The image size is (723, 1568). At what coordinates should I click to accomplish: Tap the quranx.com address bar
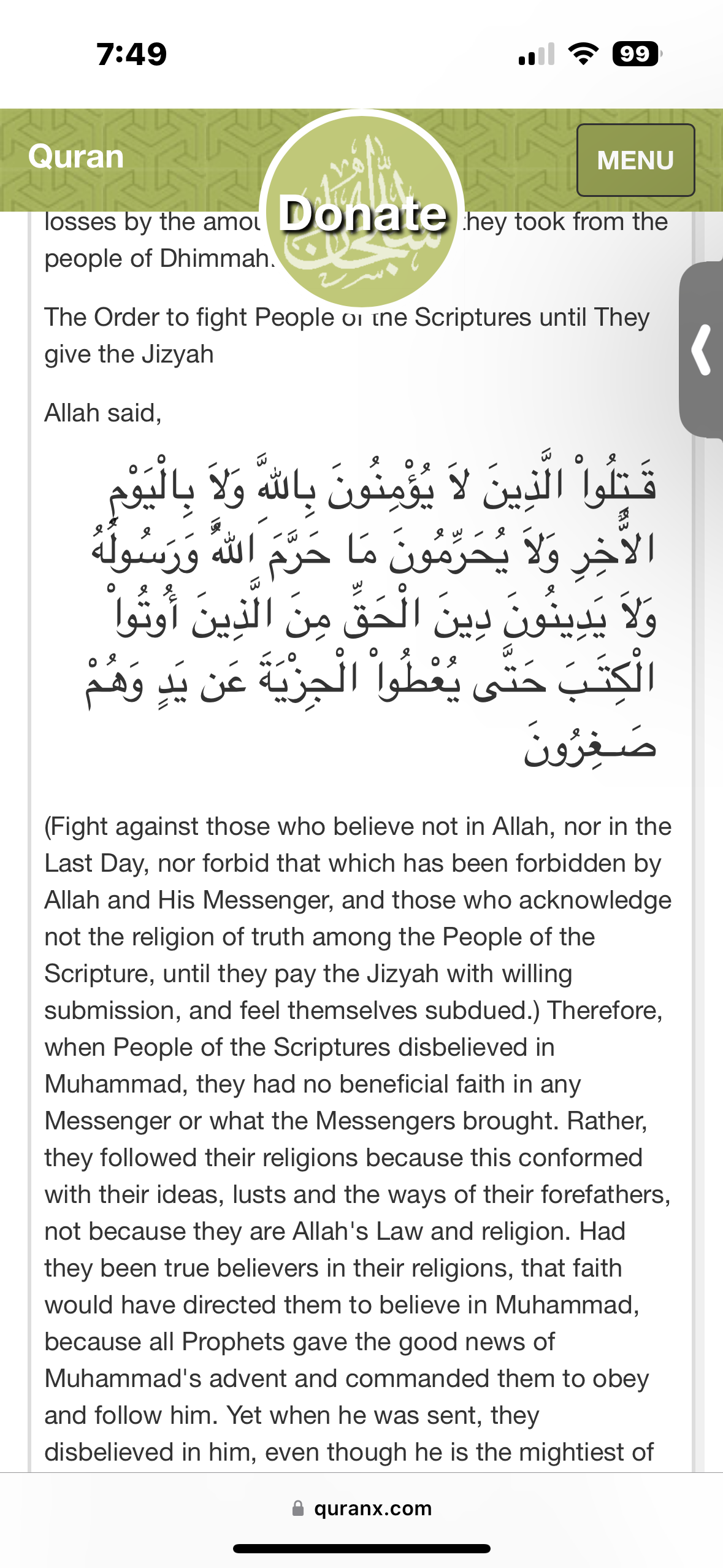[x=362, y=1508]
